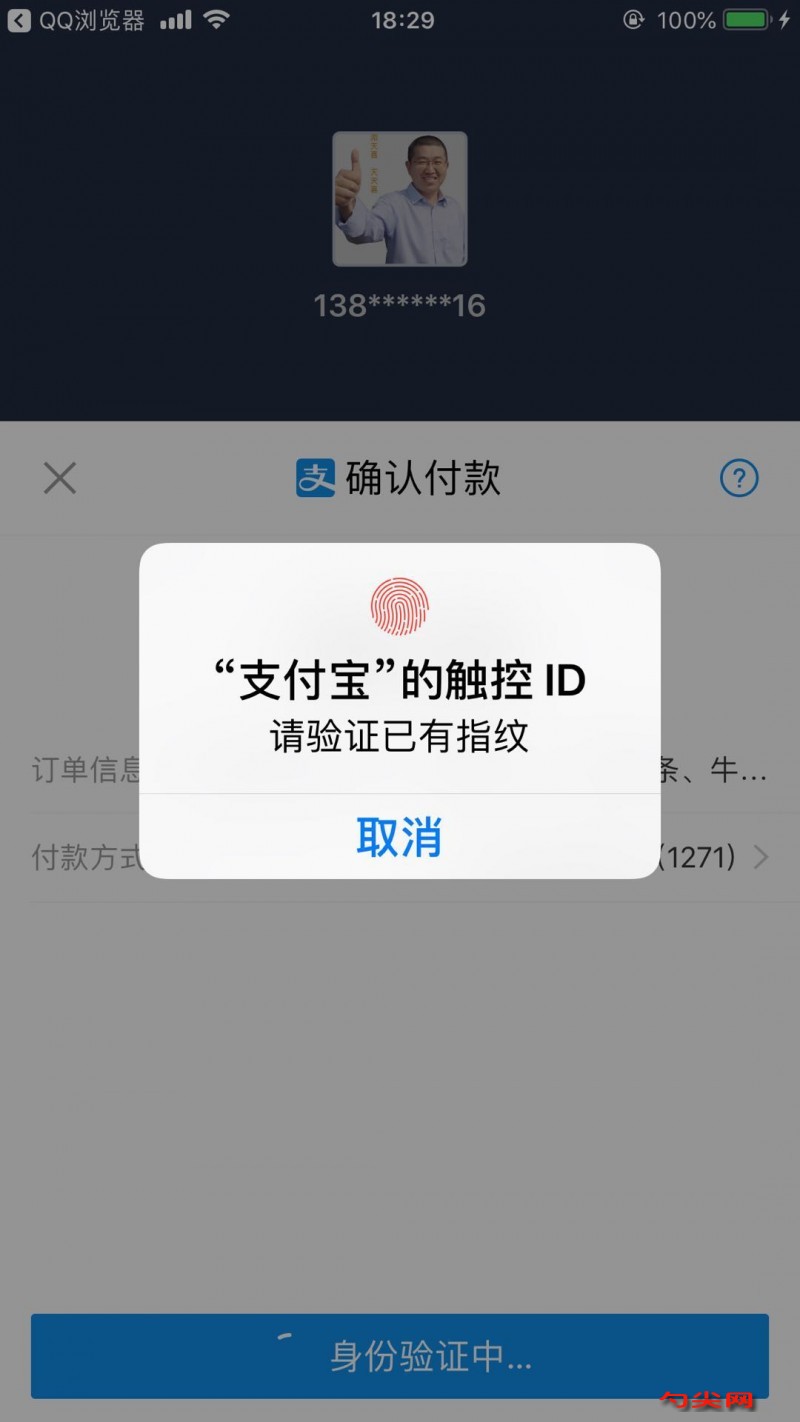
Task: Click the X to close the payment panel
Action: 59,478
